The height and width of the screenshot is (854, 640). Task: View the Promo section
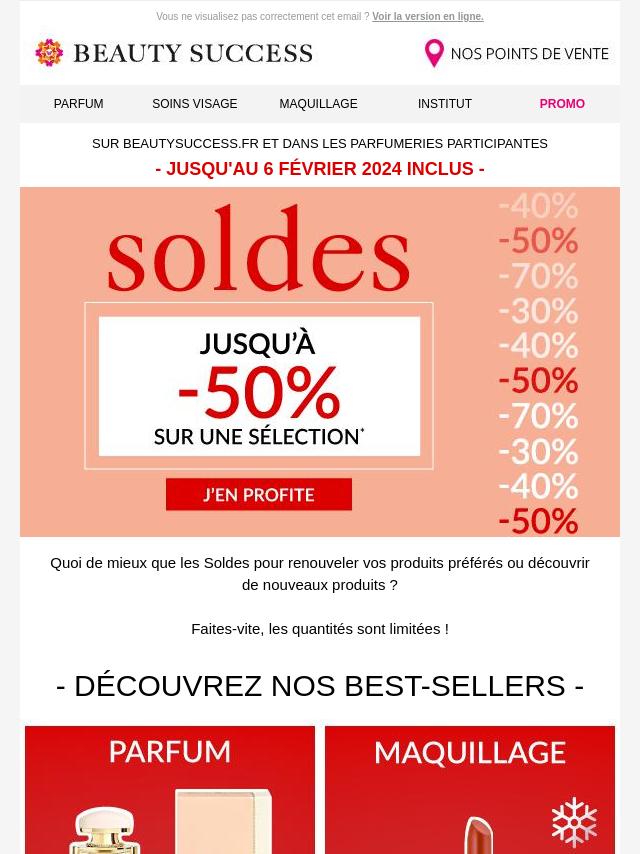[x=562, y=104]
